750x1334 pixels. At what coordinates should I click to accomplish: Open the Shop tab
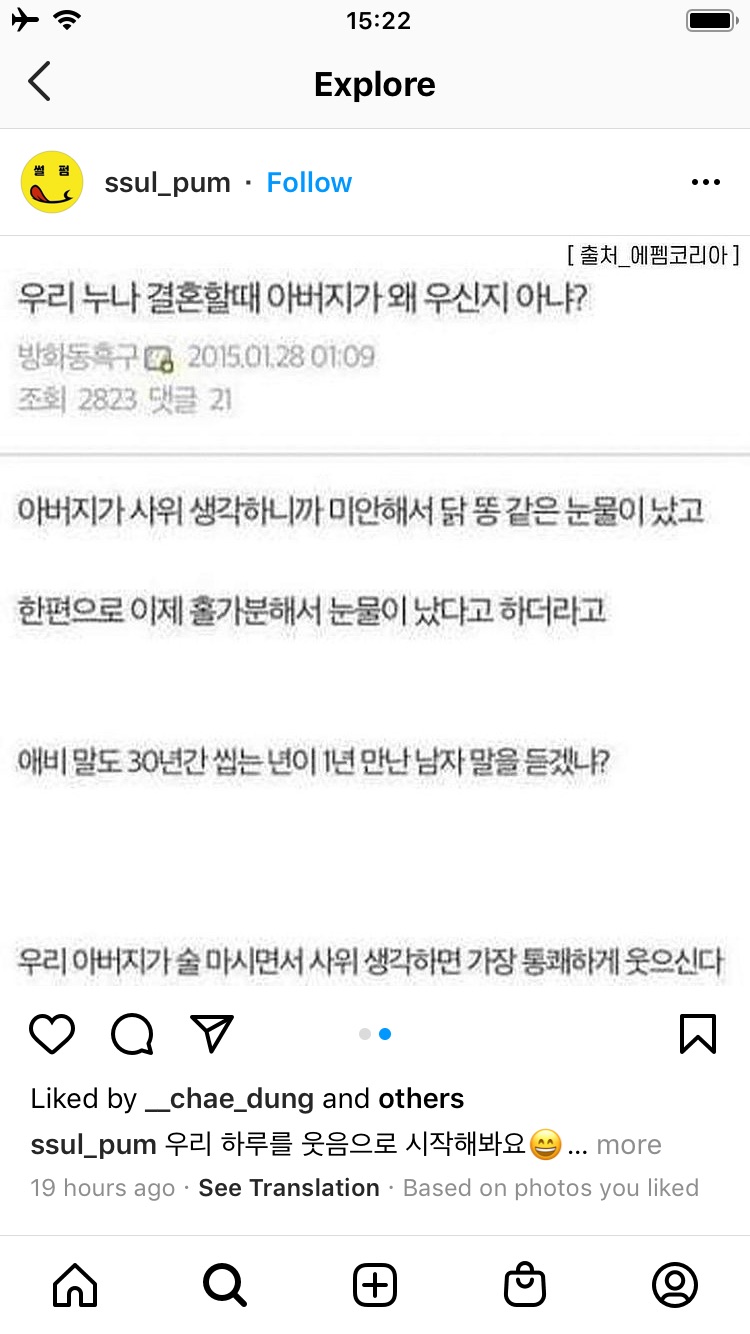pos(525,1285)
